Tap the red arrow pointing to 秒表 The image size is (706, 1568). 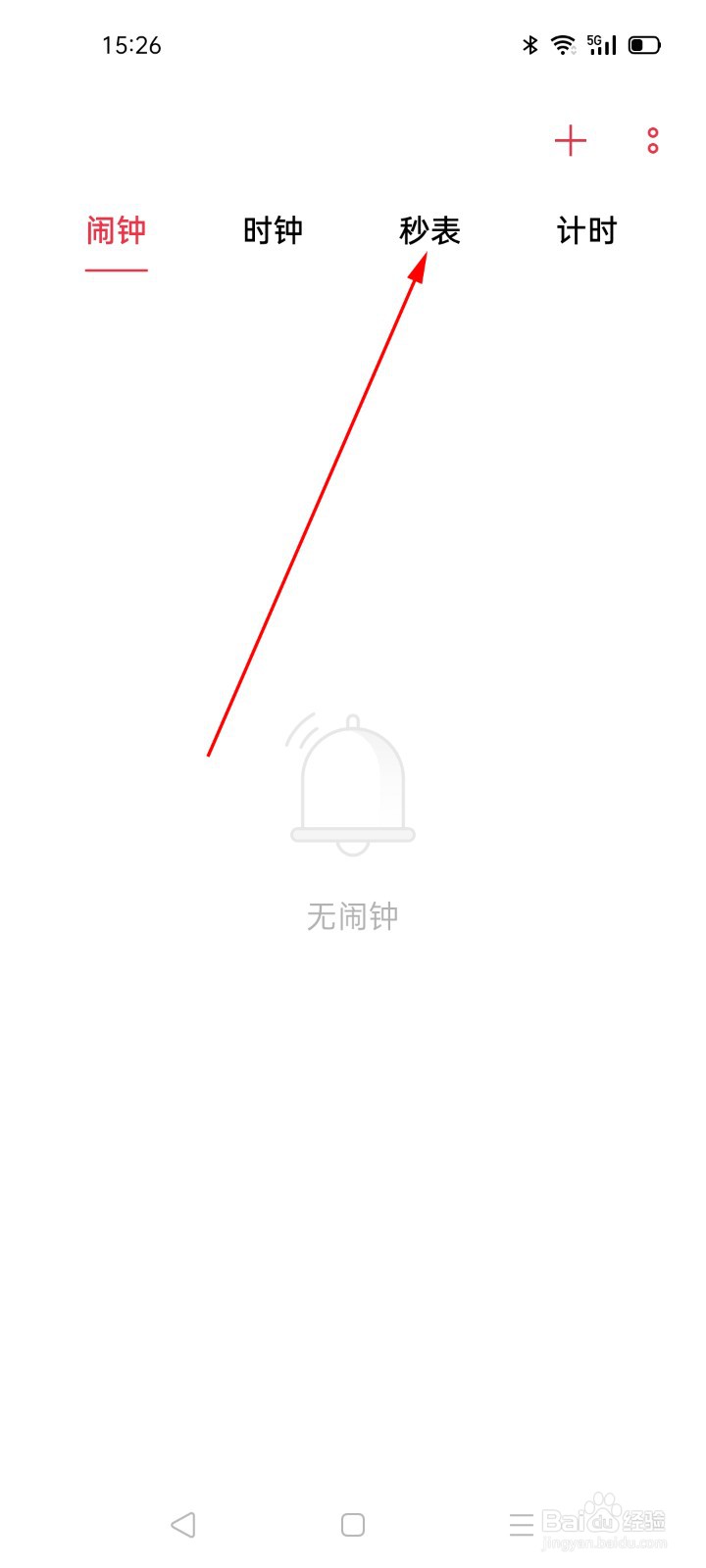[x=424, y=265]
